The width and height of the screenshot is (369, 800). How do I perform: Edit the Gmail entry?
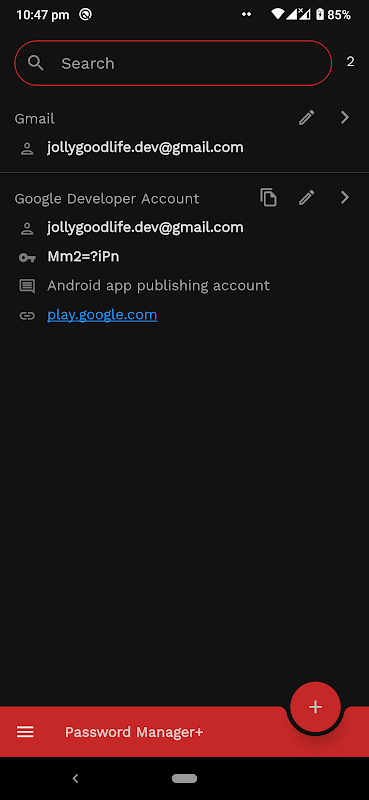pyautogui.click(x=307, y=118)
